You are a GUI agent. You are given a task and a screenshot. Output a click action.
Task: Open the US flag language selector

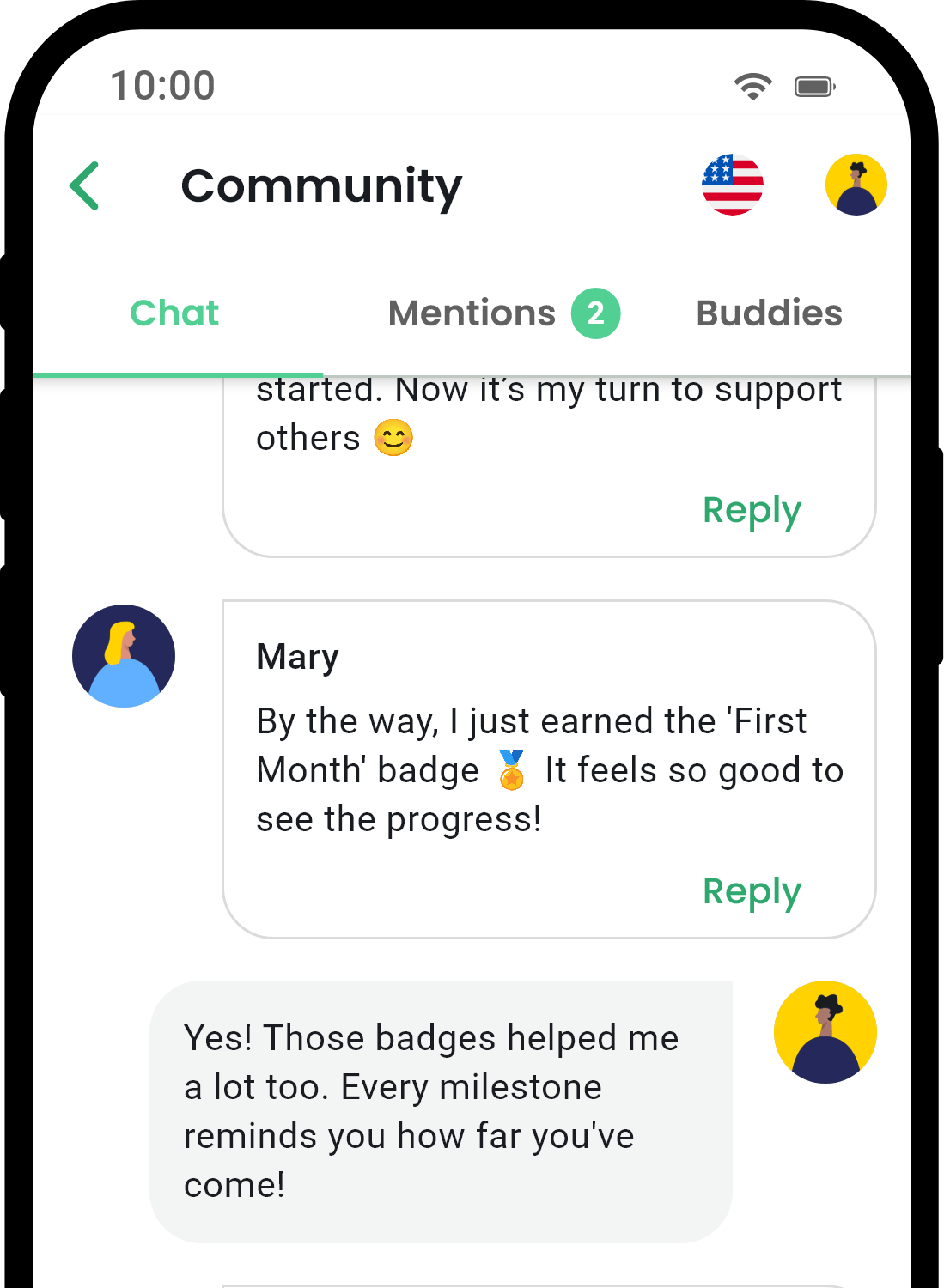pyautogui.click(x=732, y=185)
